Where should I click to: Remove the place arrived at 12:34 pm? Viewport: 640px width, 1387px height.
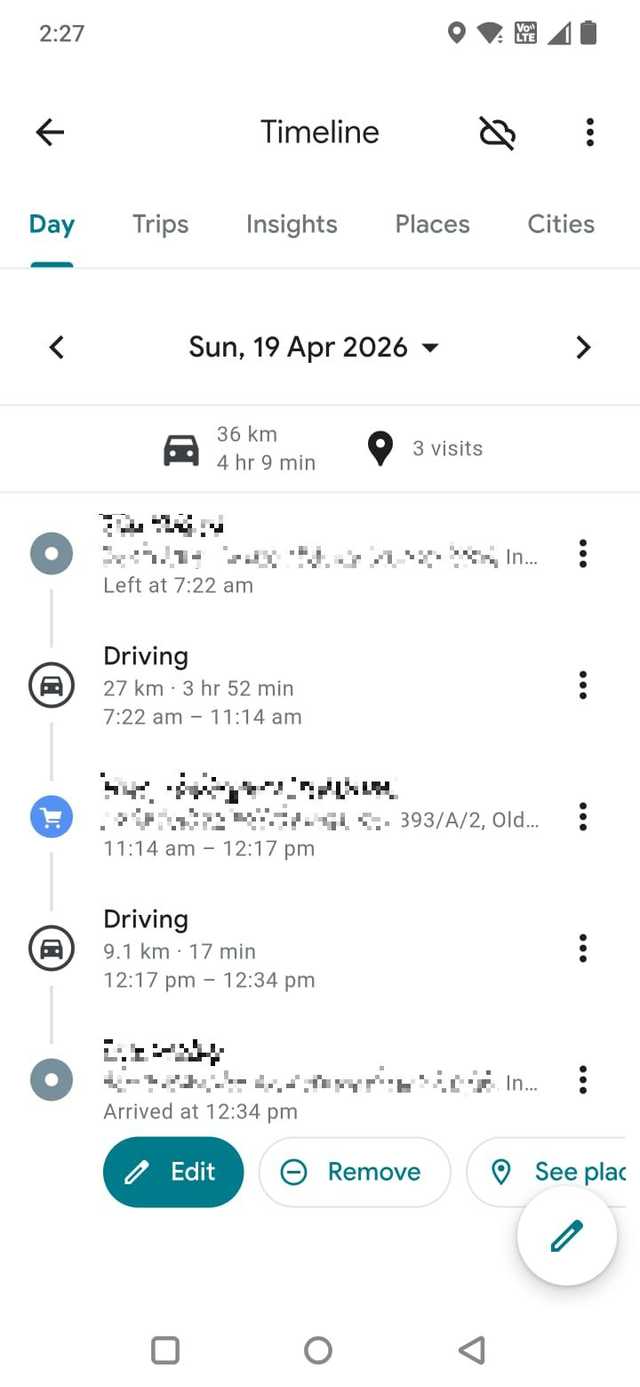tap(354, 1172)
